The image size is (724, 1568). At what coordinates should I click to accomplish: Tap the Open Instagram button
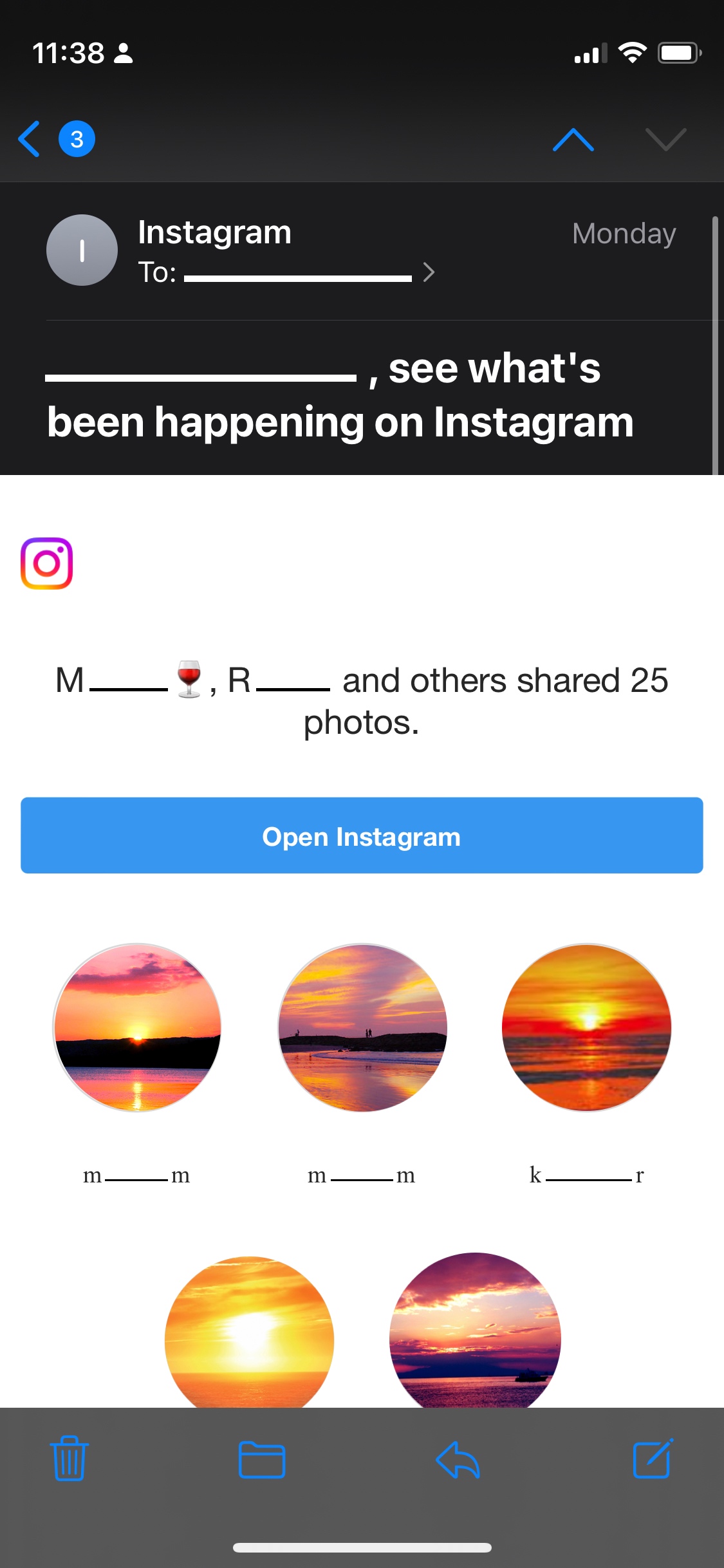pyautogui.click(x=362, y=835)
